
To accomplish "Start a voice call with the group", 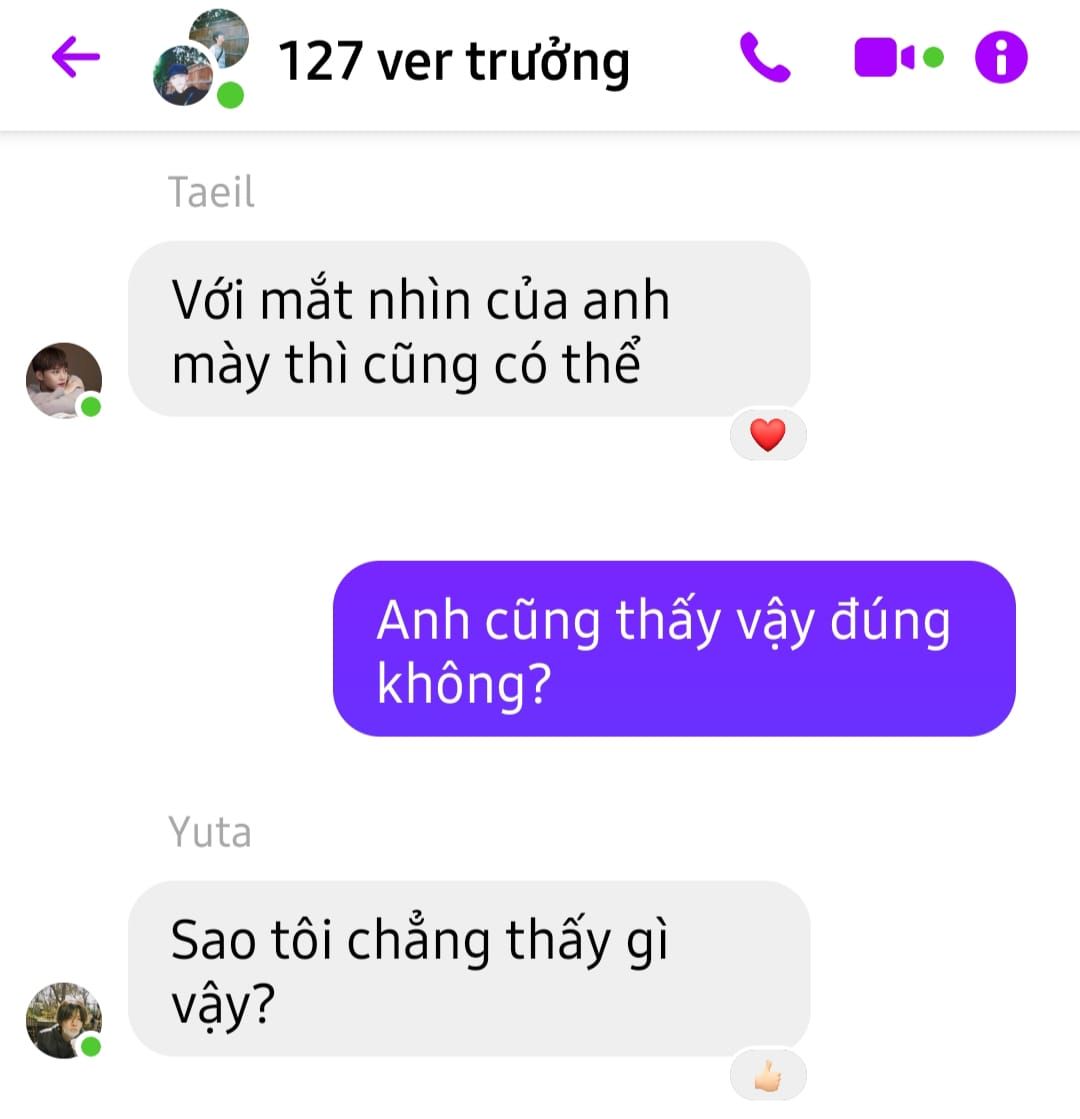I will click(765, 58).
